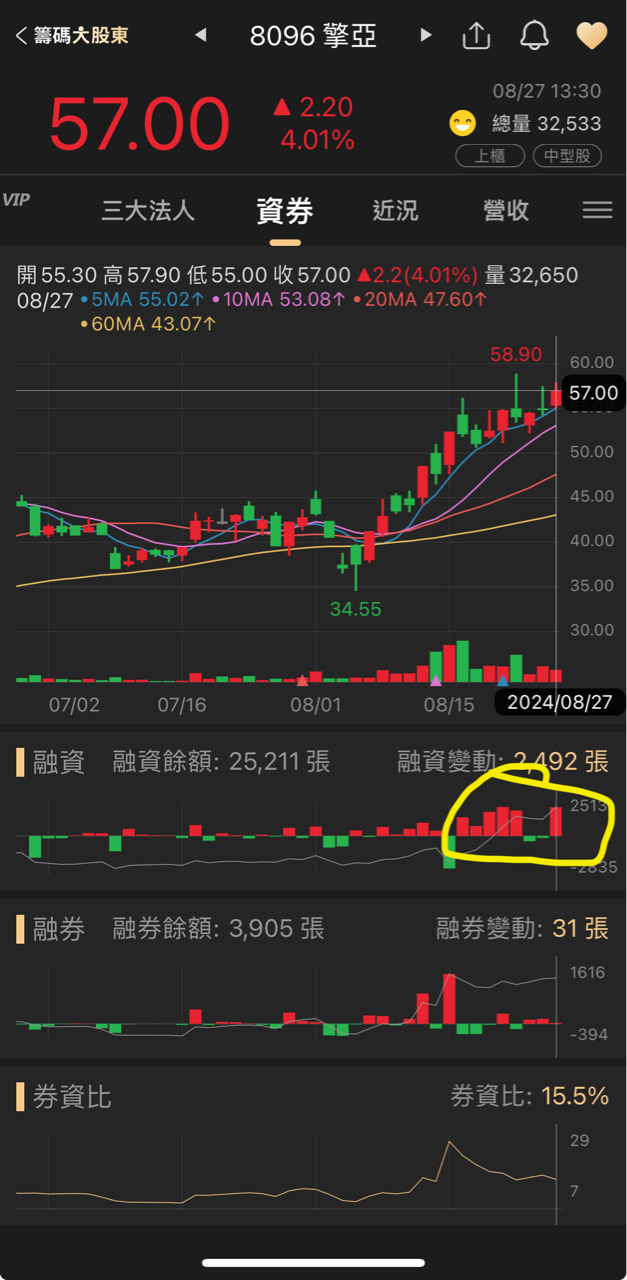Add 8096 擎亞 to favorites
The image size is (627, 1280).
click(x=592, y=37)
